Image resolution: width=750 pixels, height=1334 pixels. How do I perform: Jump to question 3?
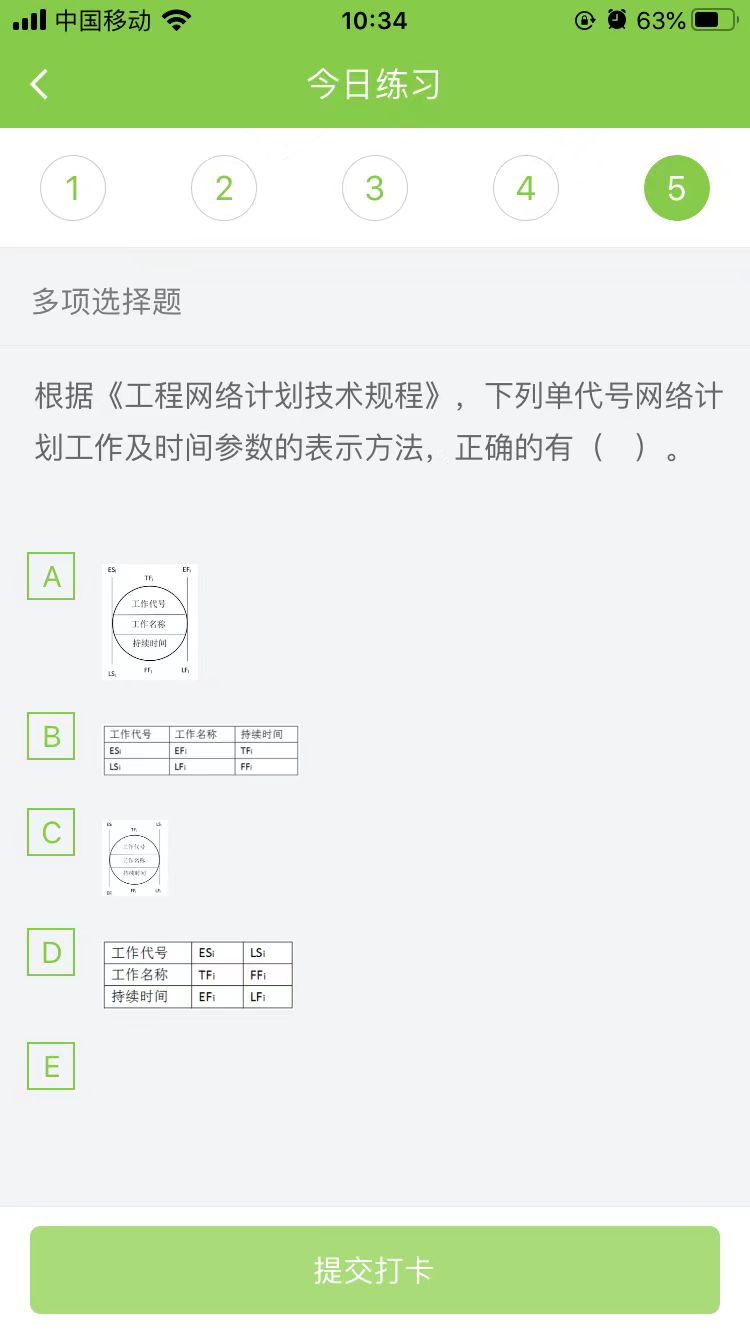(x=375, y=188)
